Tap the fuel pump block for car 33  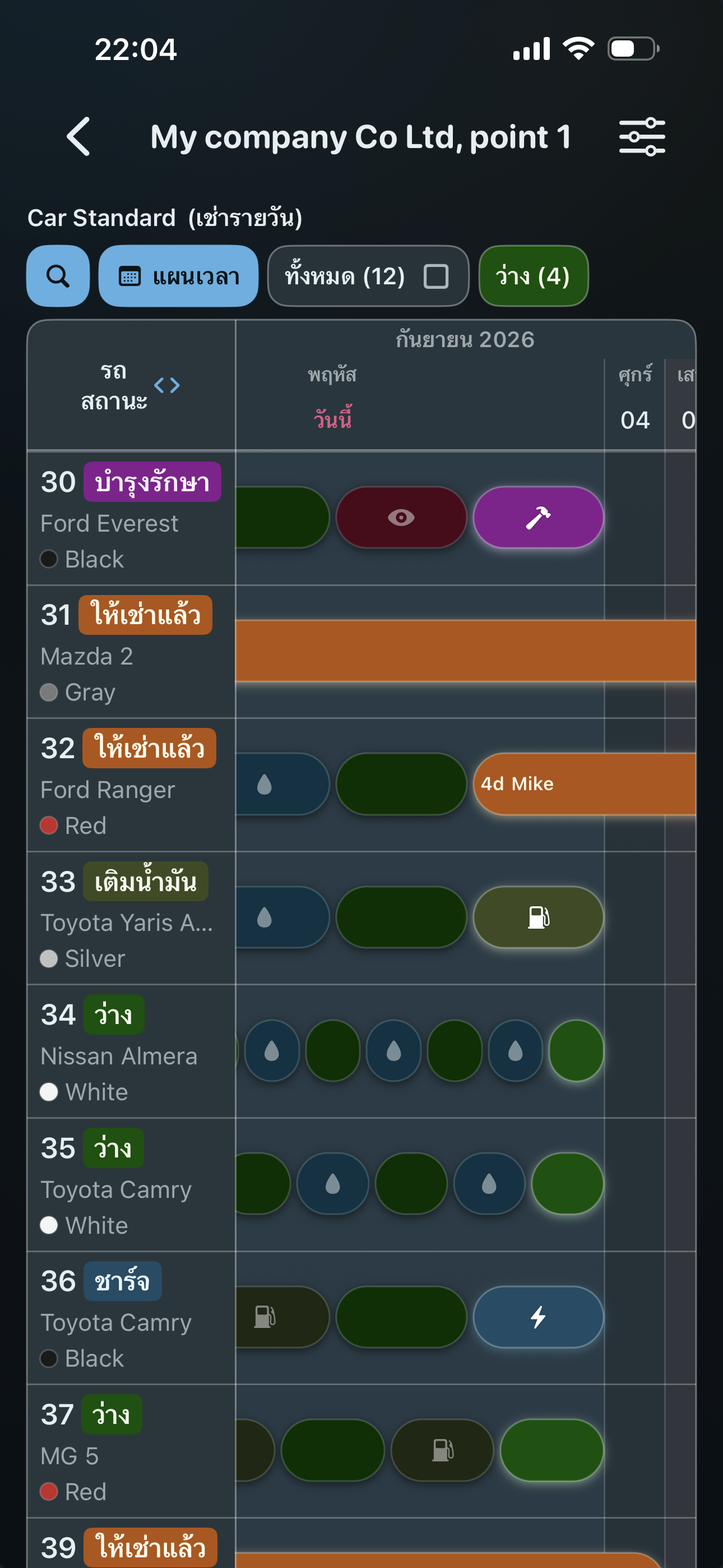(x=539, y=917)
